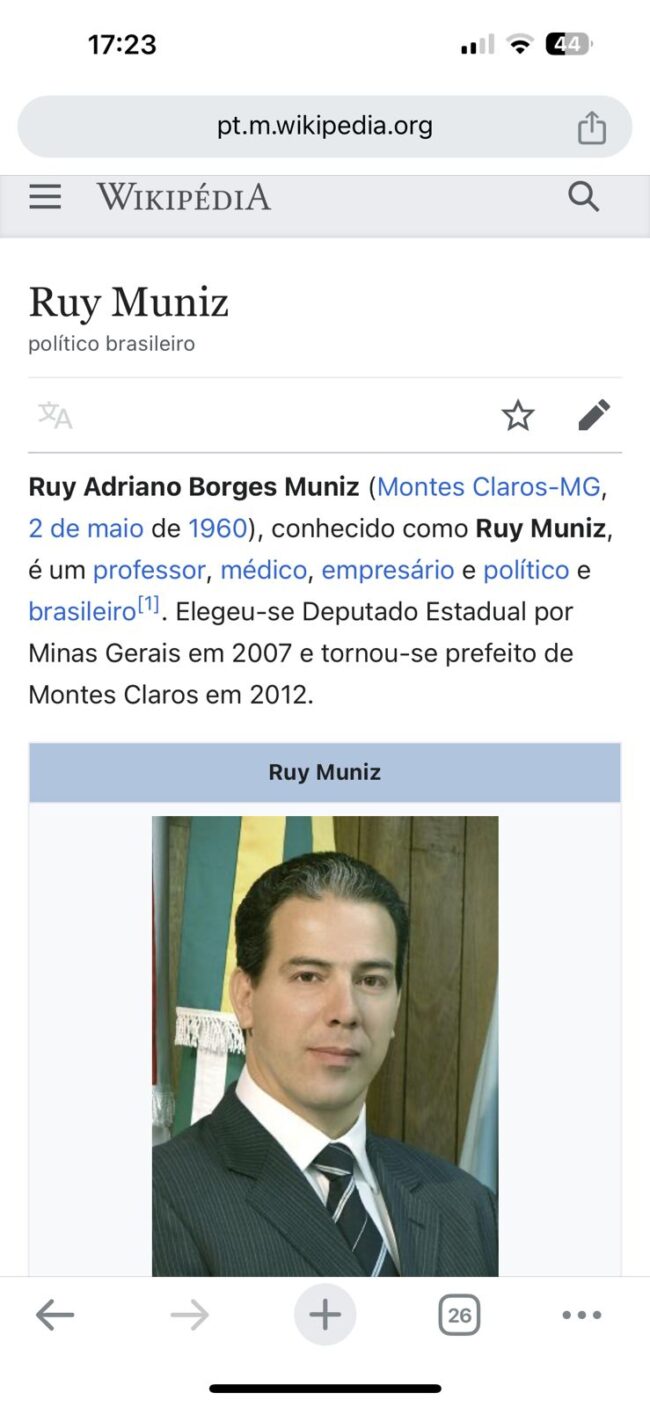Open the 1960 year link
Viewport: 650px width, 1407px height.
(217, 528)
